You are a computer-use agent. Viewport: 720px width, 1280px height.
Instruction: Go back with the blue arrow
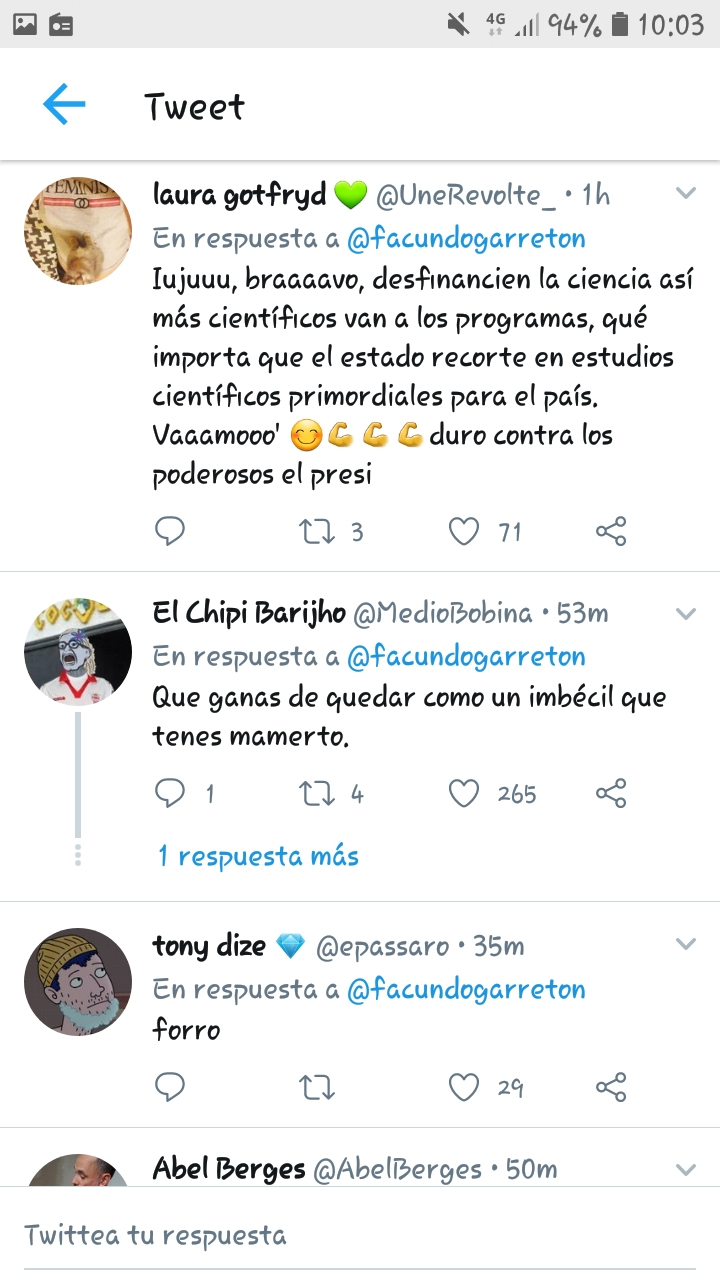point(64,105)
